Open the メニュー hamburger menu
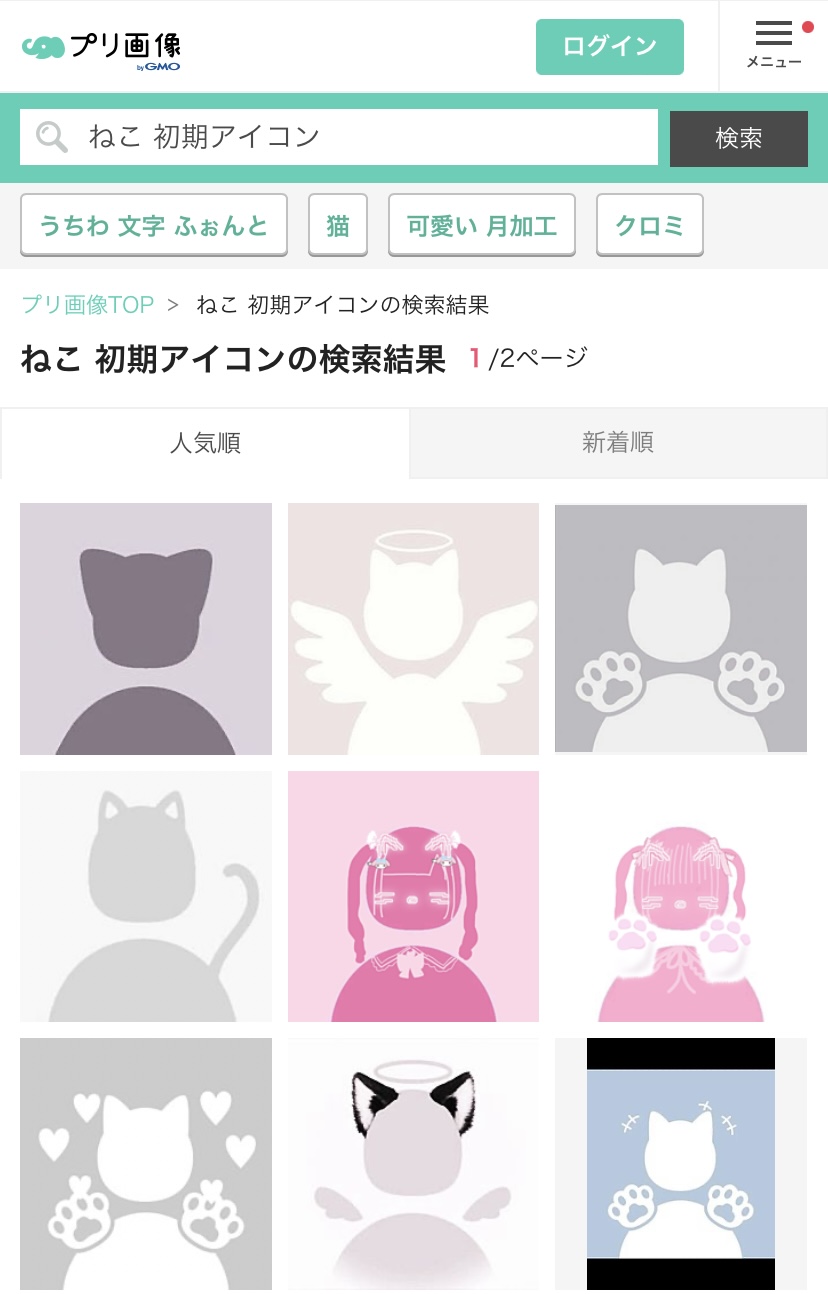The width and height of the screenshot is (828, 1294). 773,46
